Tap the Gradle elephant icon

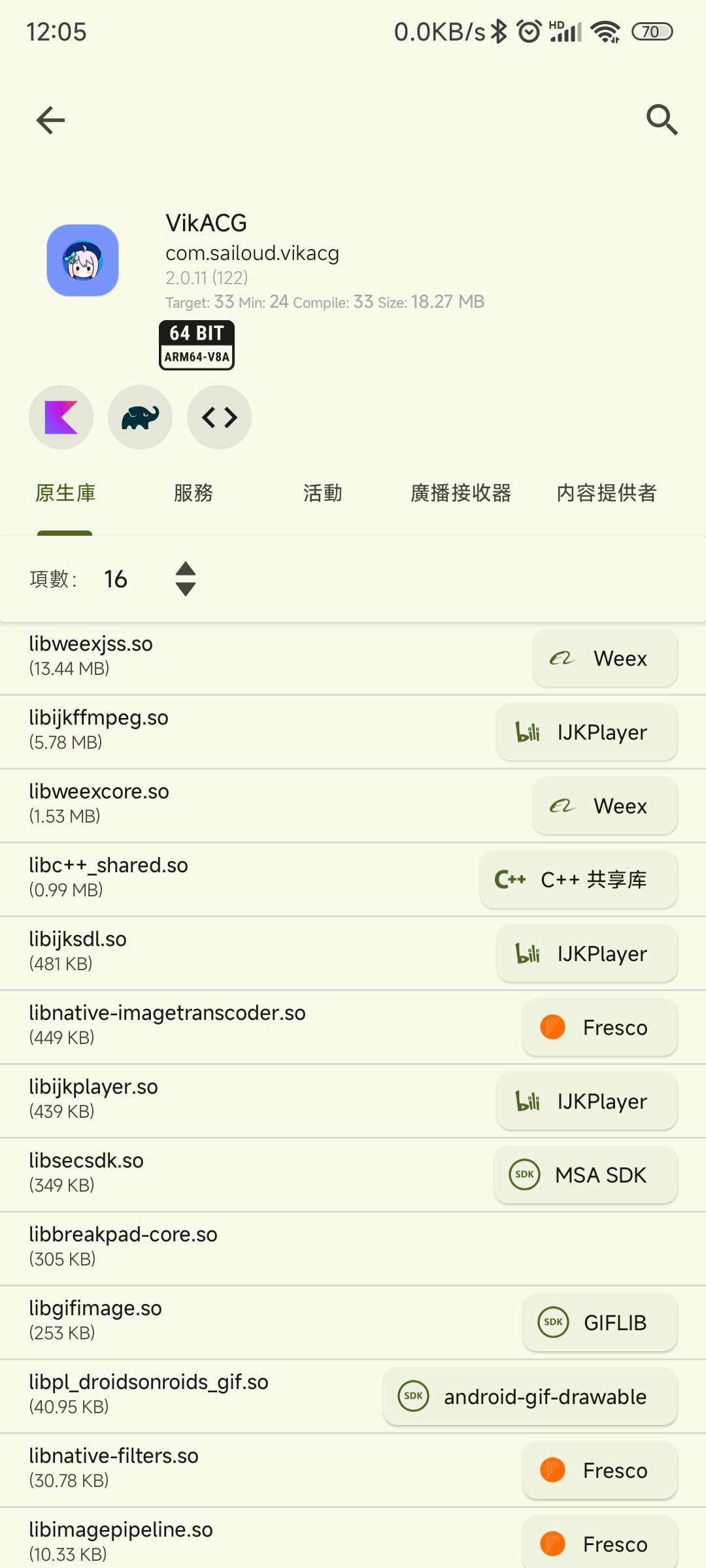coord(140,417)
